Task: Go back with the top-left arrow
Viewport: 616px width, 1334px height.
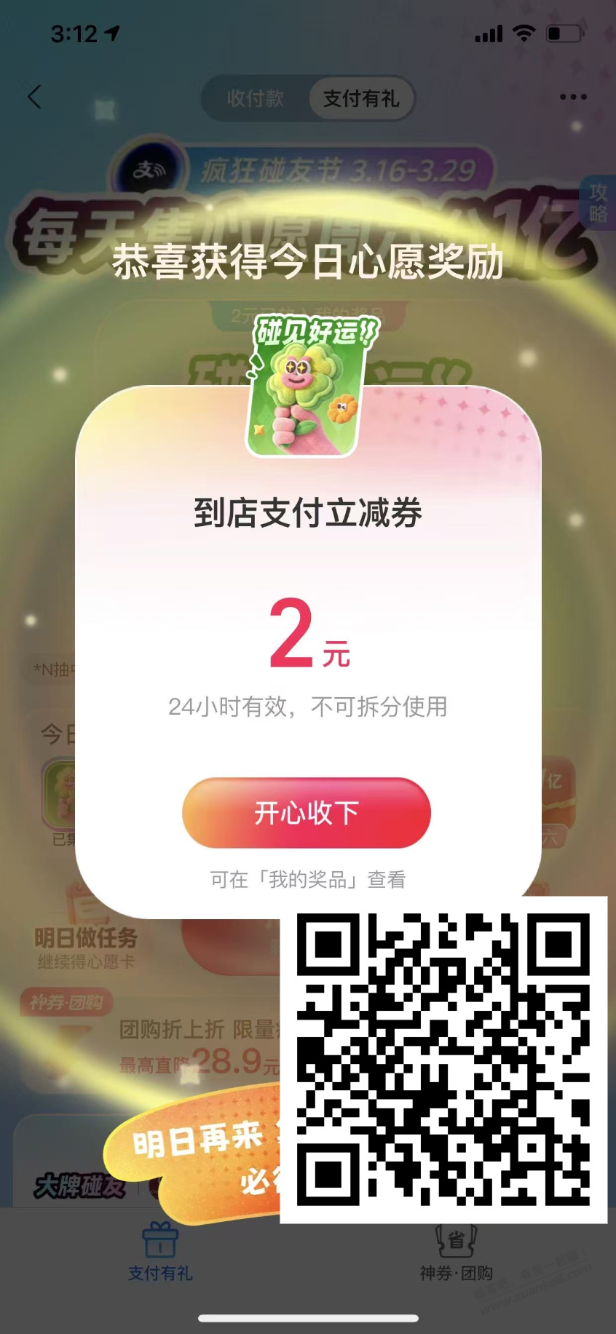Action: pyautogui.click(x=35, y=97)
